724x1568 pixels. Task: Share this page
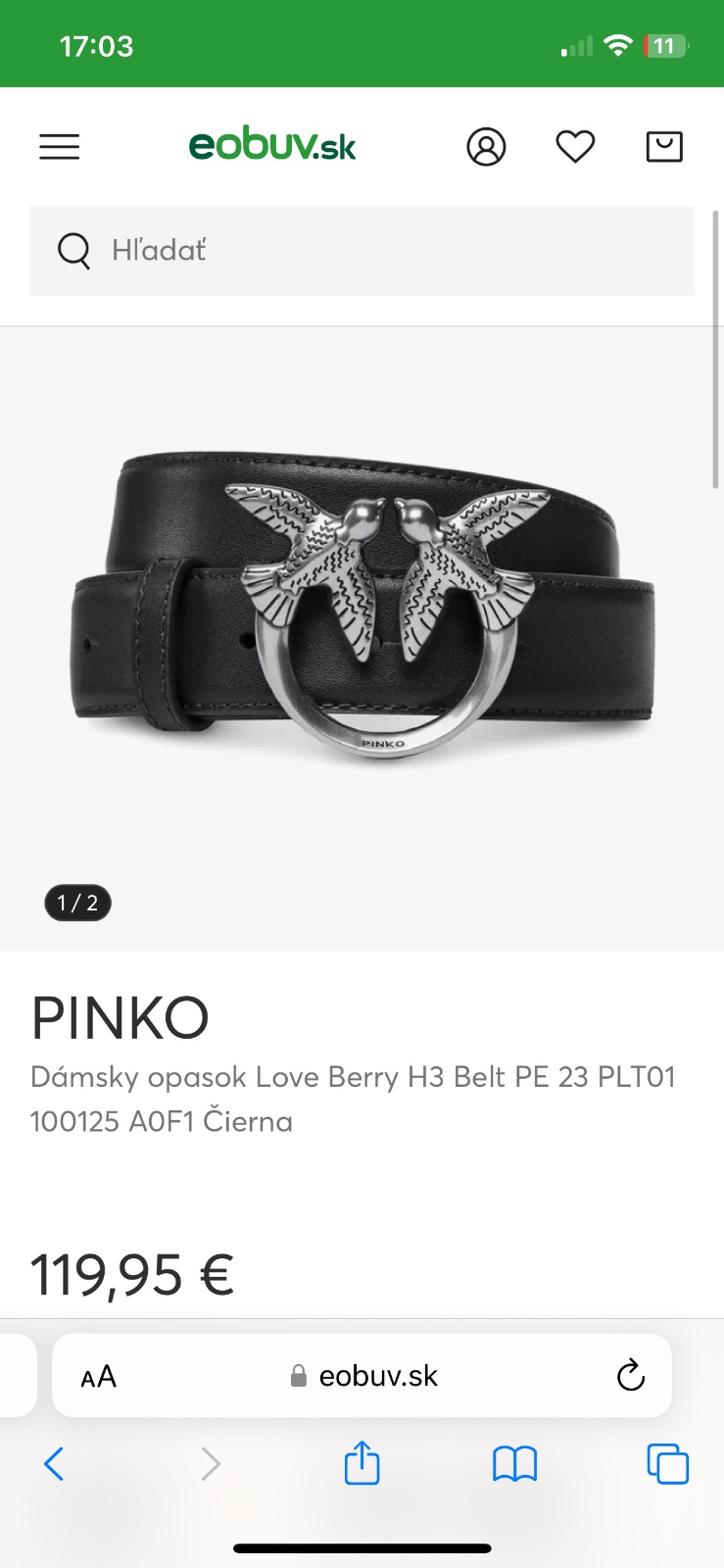click(x=362, y=1463)
